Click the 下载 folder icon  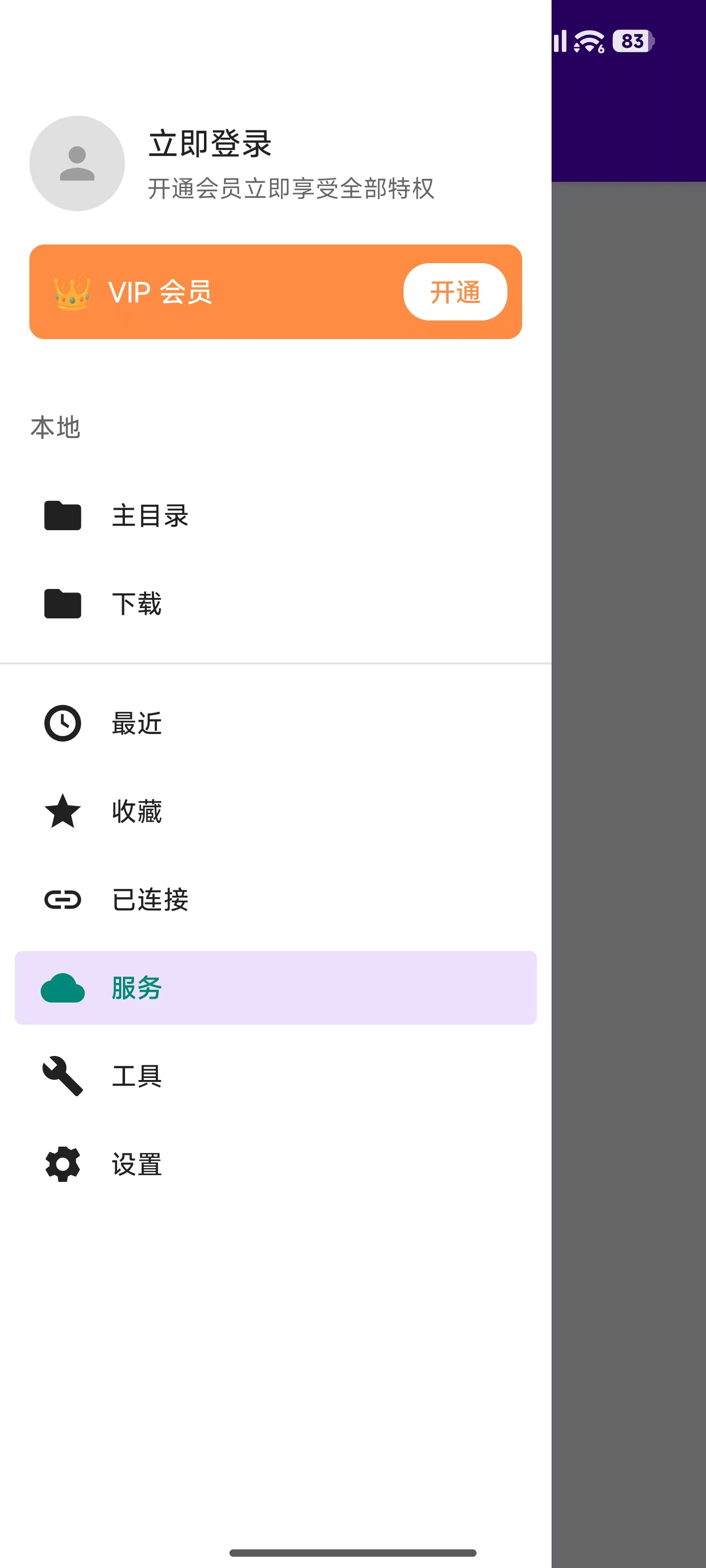[63, 604]
